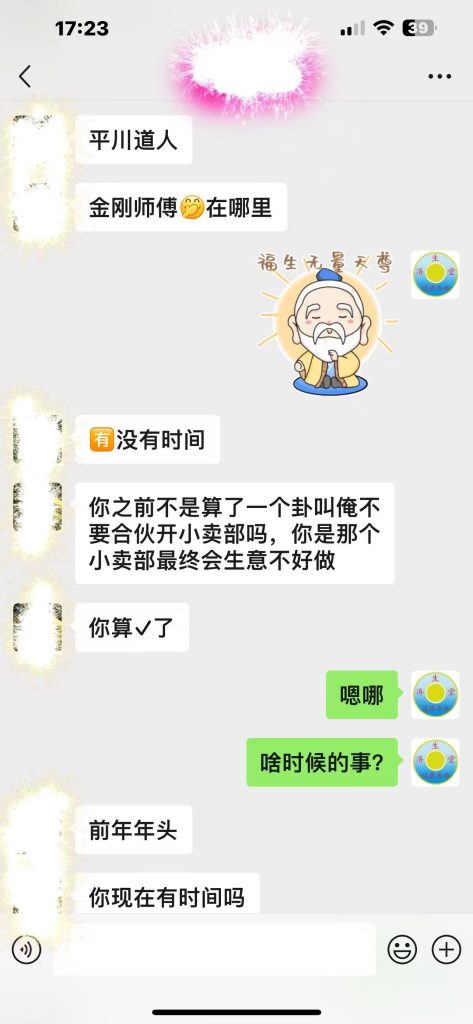
Task: Switch to voice message input
Action: (26, 950)
